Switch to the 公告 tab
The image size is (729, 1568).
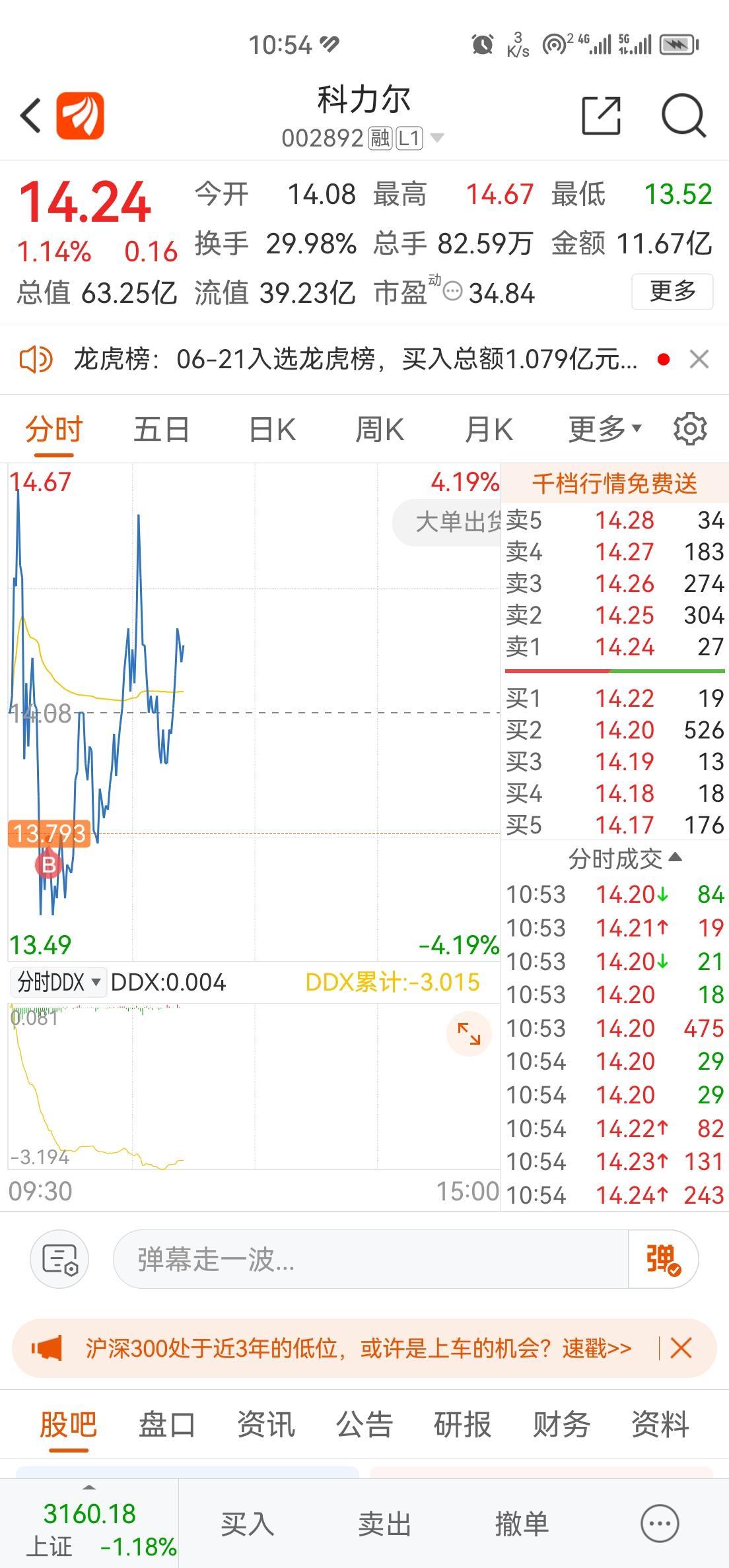(x=364, y=1425)
